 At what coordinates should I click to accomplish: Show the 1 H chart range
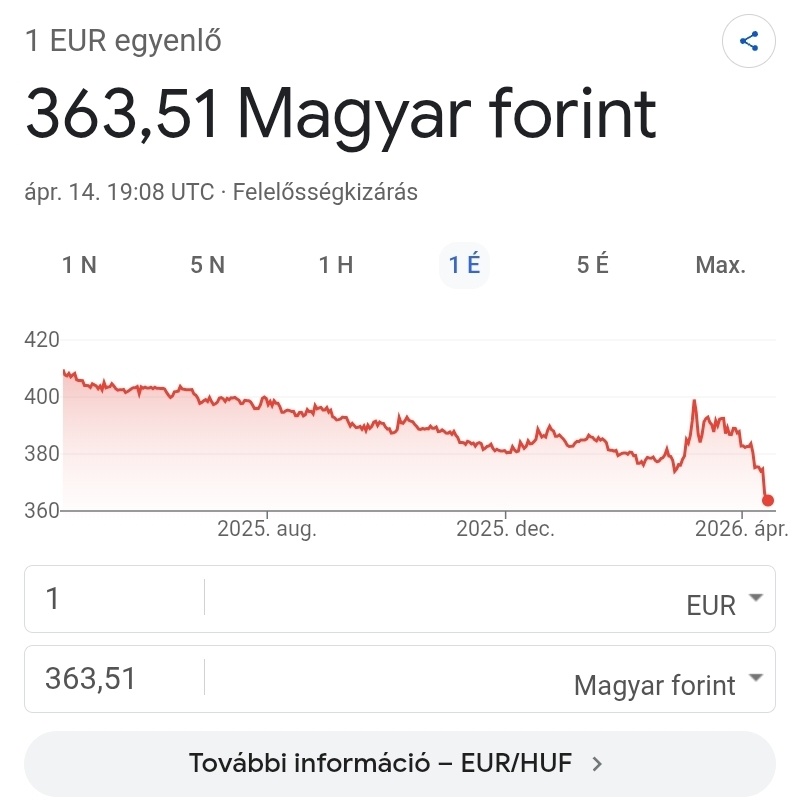[x=336, y=265]
